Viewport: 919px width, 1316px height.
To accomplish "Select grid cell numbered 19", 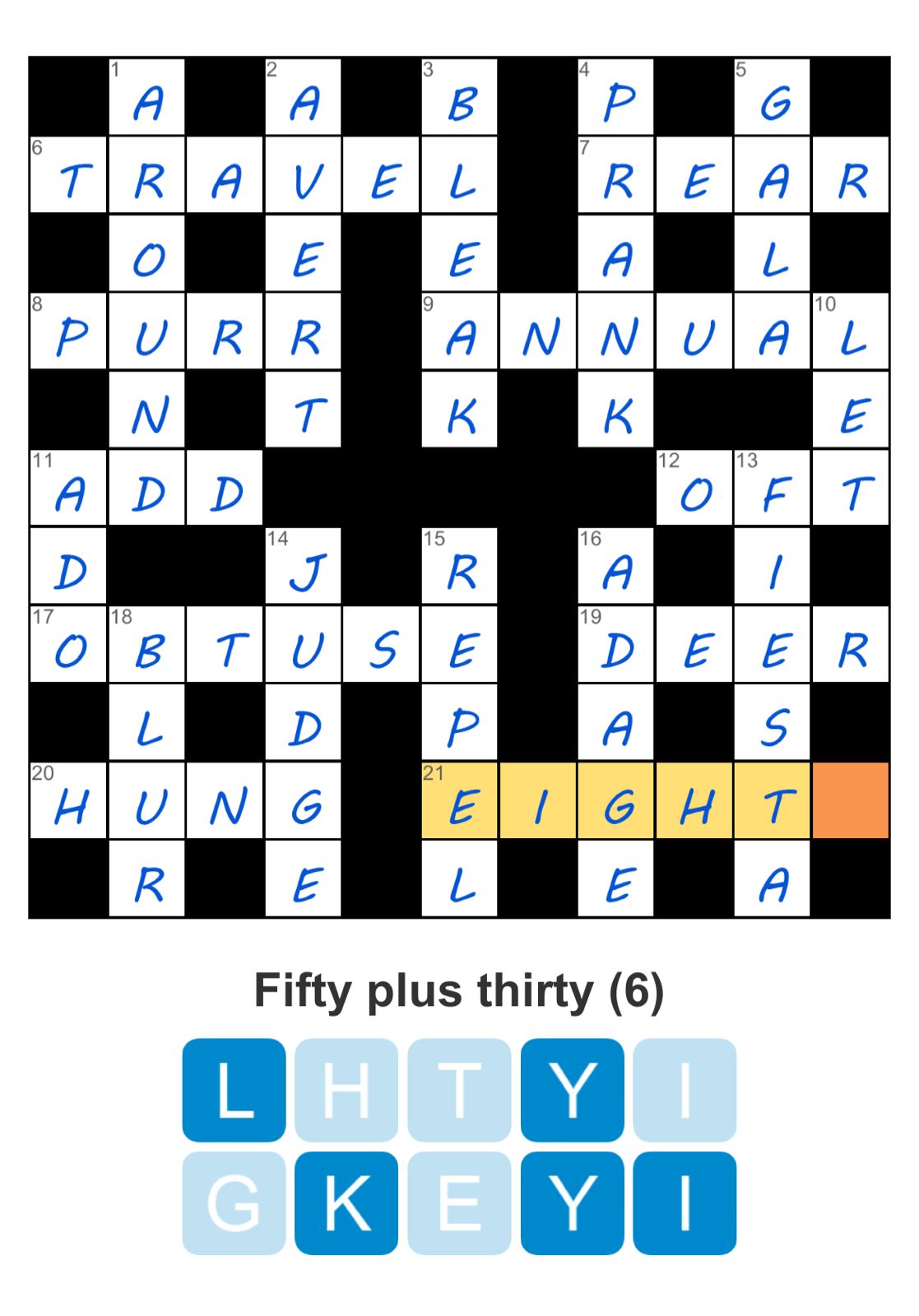I will 616,644.
